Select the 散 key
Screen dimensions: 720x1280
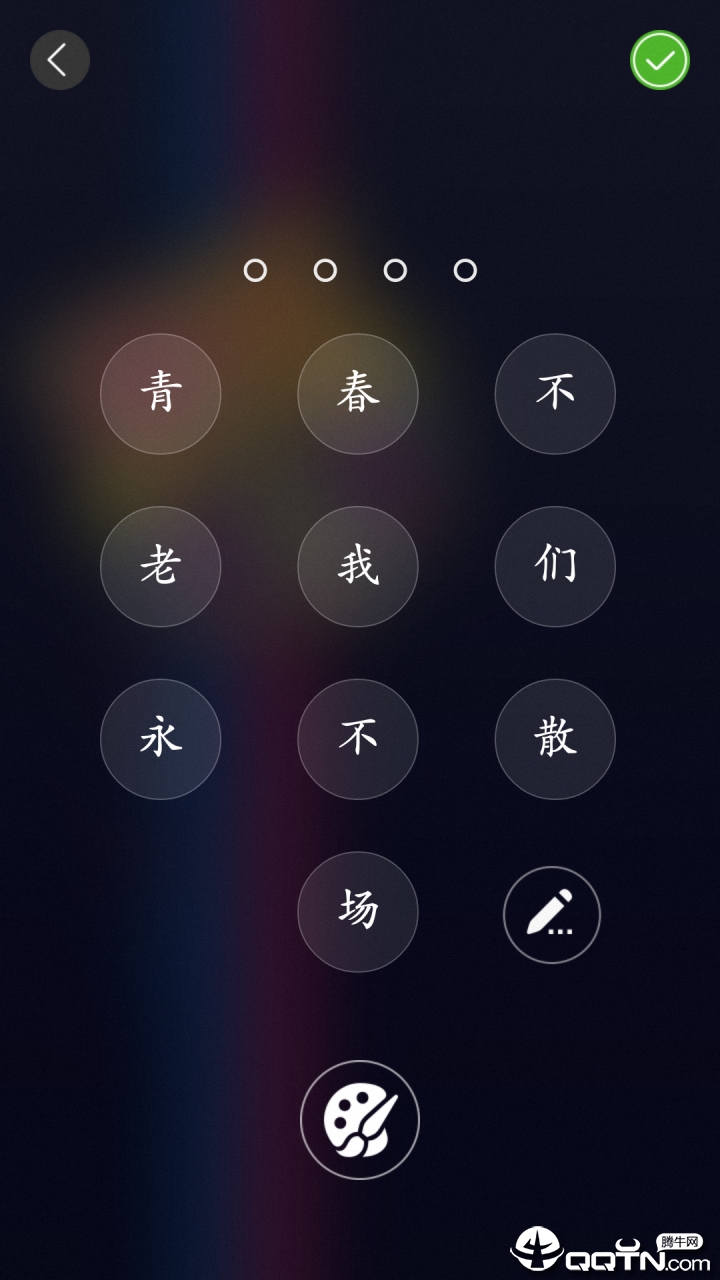pos(555,739)
